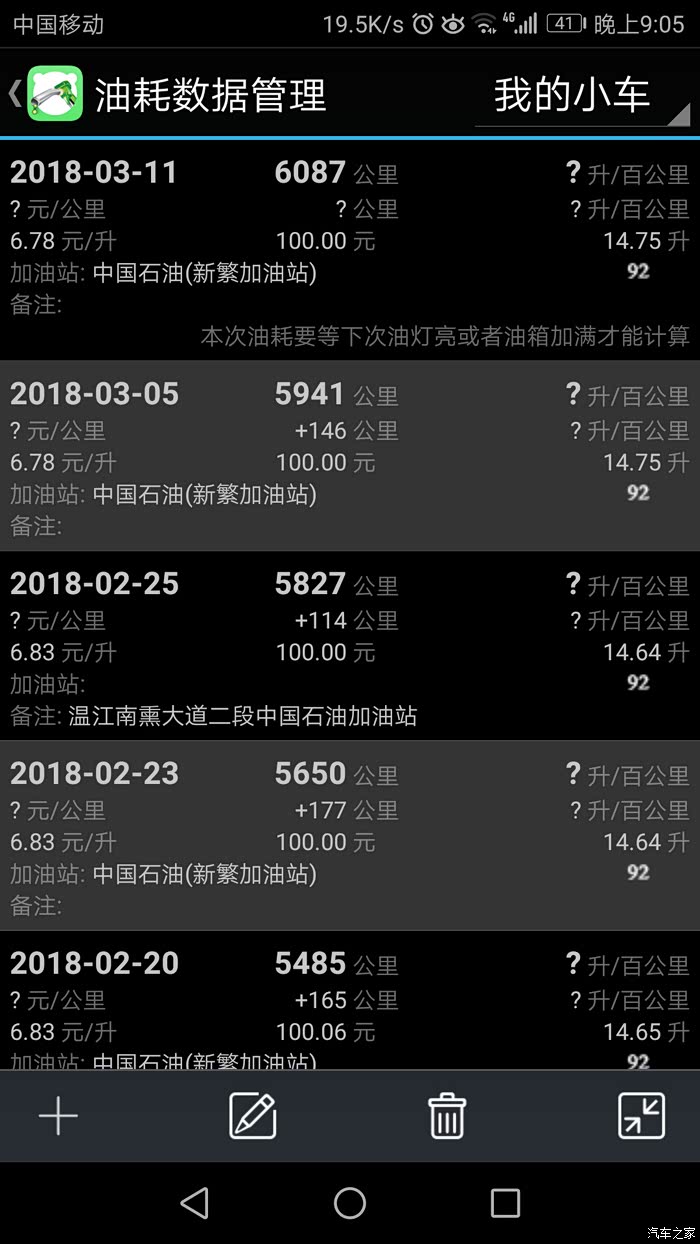Go back via the app icon arrow
The image size is (700, 1244).
tap(45, 94)
